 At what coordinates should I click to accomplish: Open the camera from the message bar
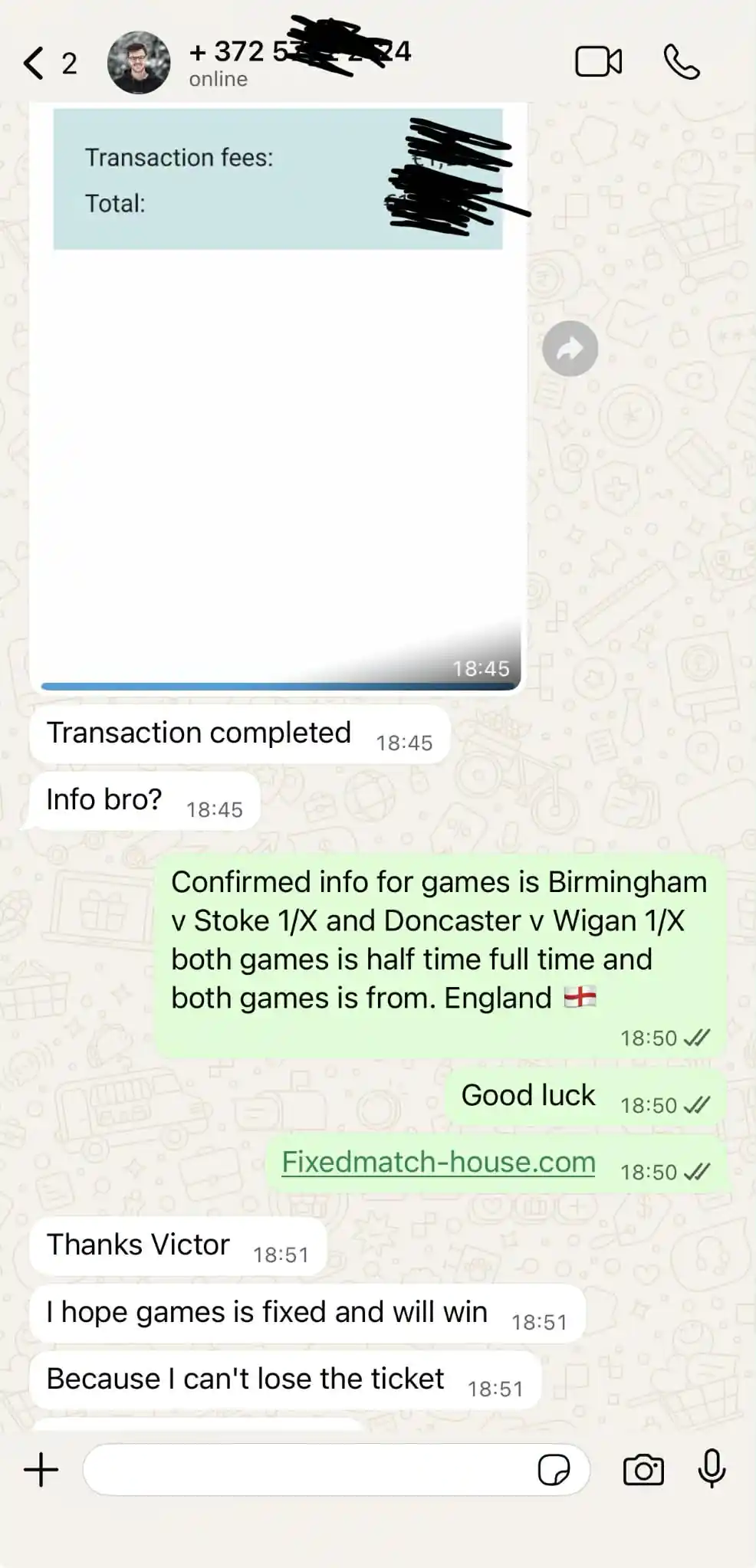[x=644, y=1469]
